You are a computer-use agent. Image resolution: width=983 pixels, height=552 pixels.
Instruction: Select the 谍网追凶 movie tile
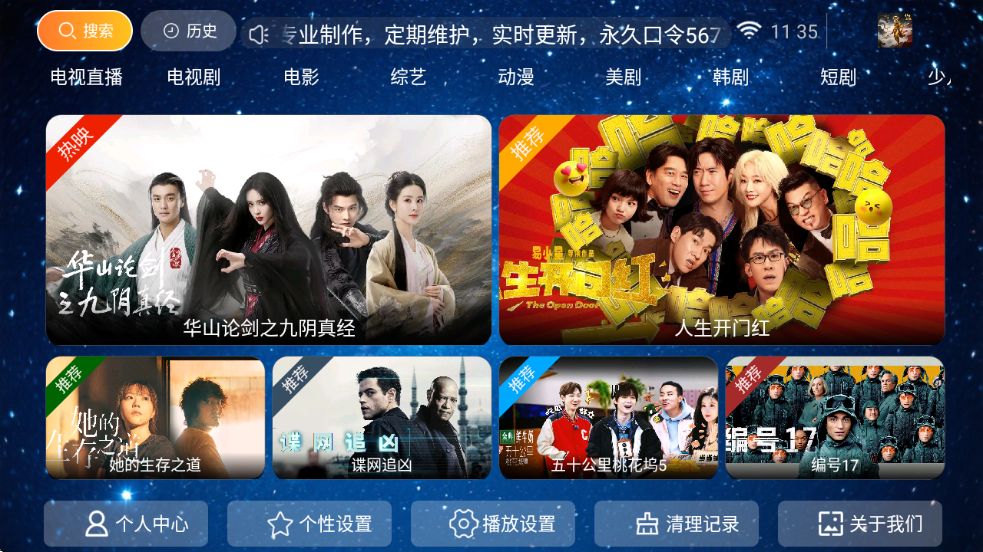382,418
